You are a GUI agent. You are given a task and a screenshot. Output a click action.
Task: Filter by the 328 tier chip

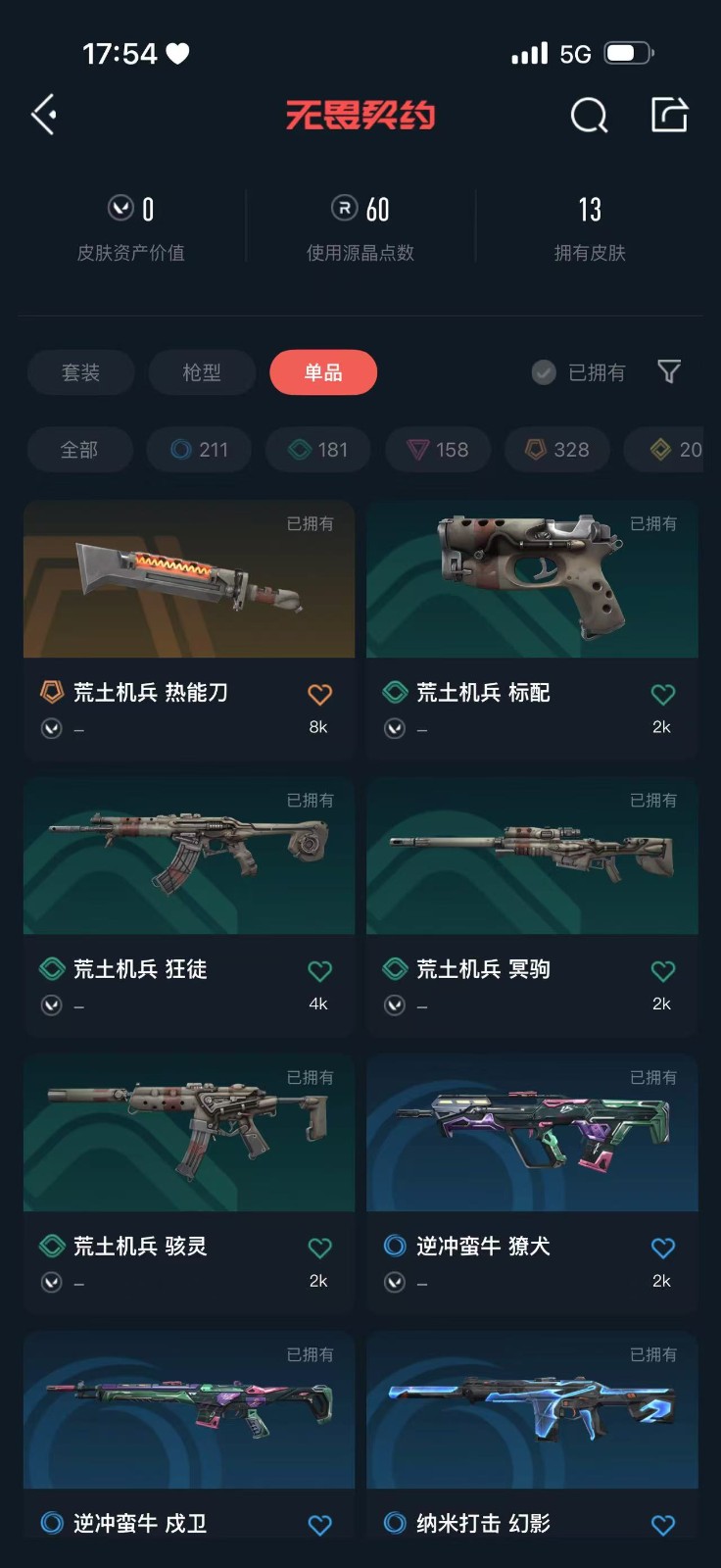pyautogui.click(x=557, y=450)
